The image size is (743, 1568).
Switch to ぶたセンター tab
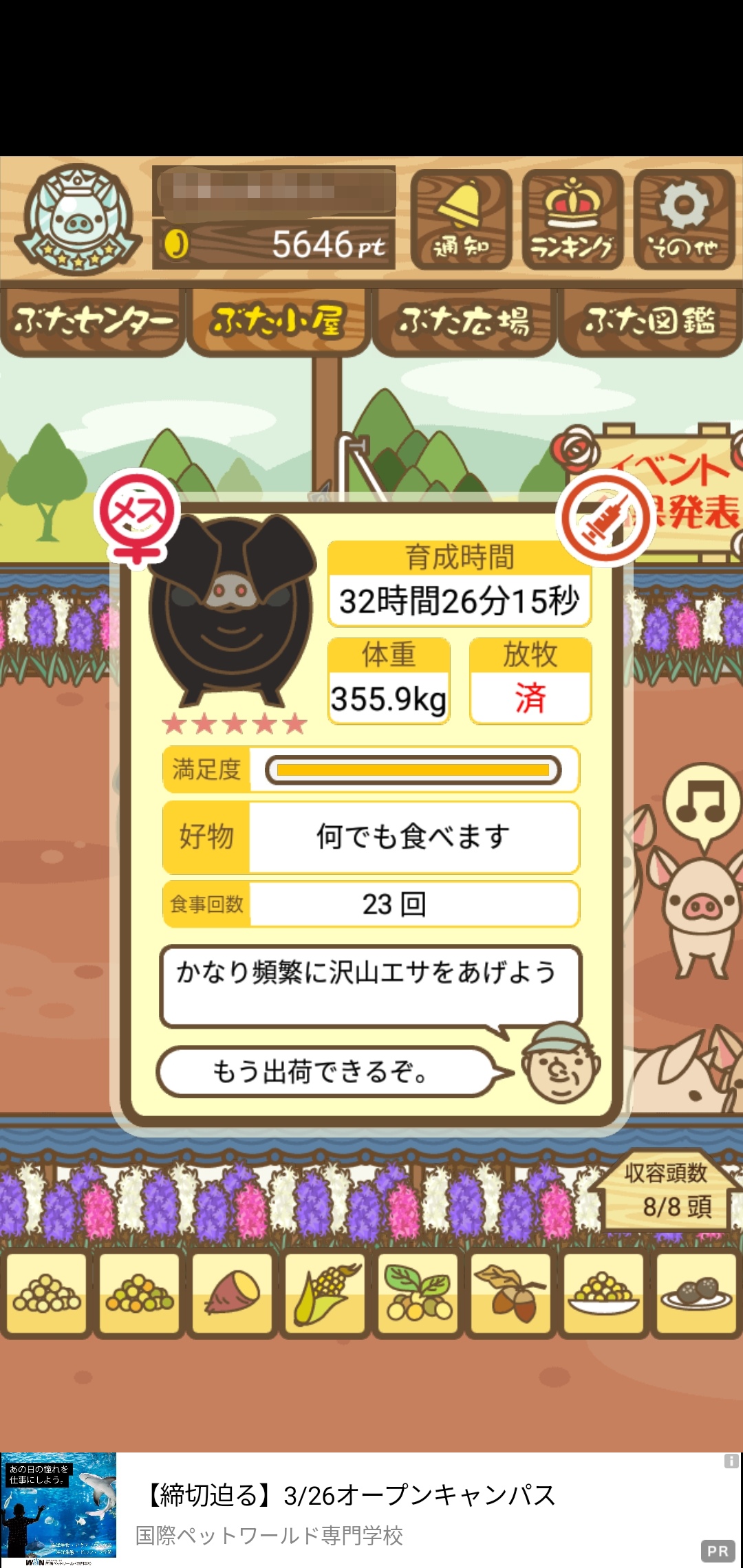click(92, 322)
